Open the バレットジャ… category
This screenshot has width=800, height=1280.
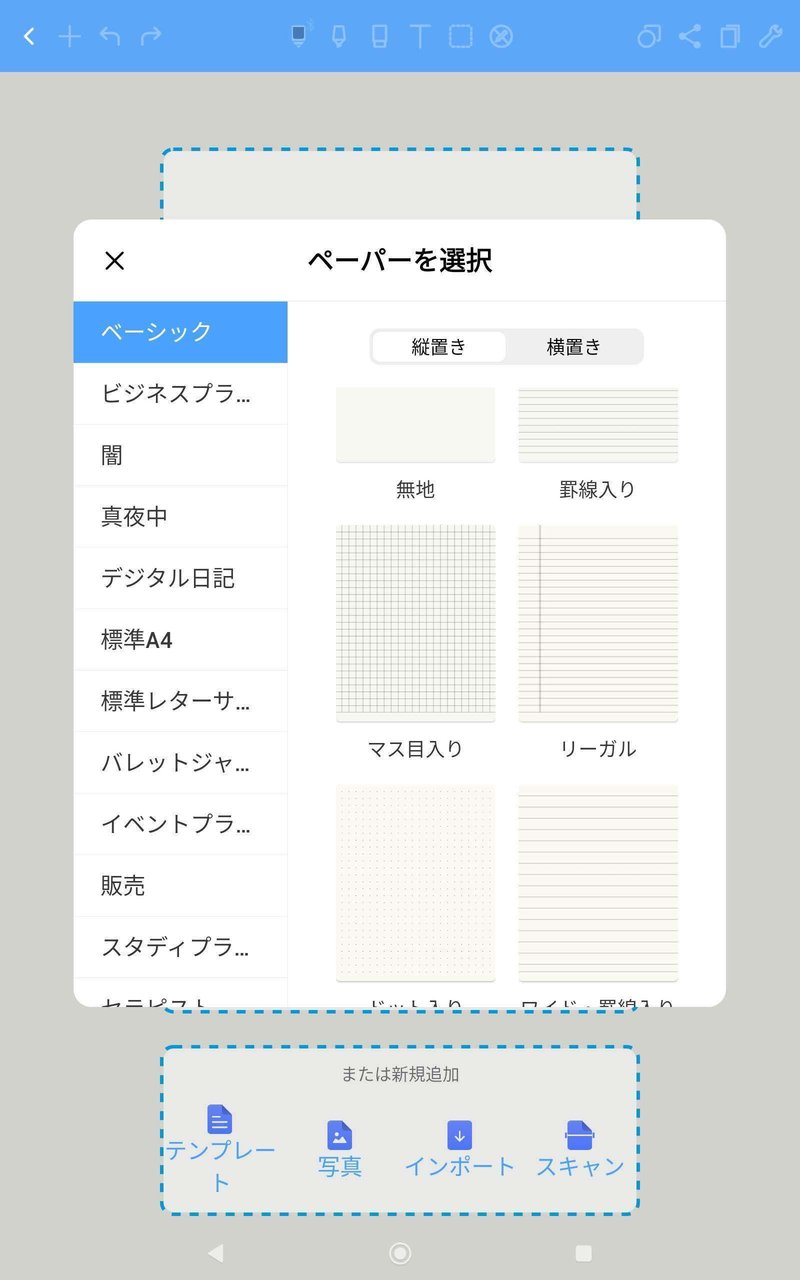(x=180, y=763)
